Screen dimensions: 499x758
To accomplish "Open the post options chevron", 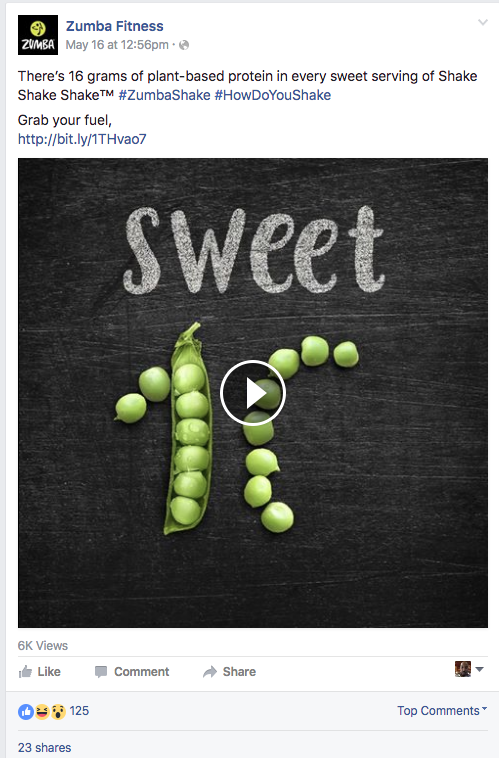I will (483, 22).
